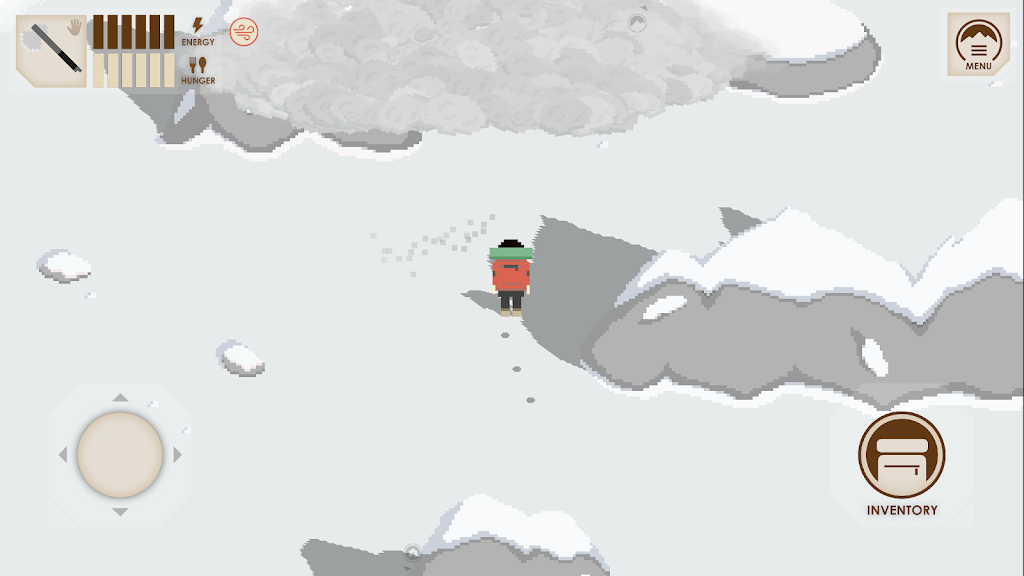The image size is (1024, 576).
Task: Open the game Menu button
Action: pos(978,45)
